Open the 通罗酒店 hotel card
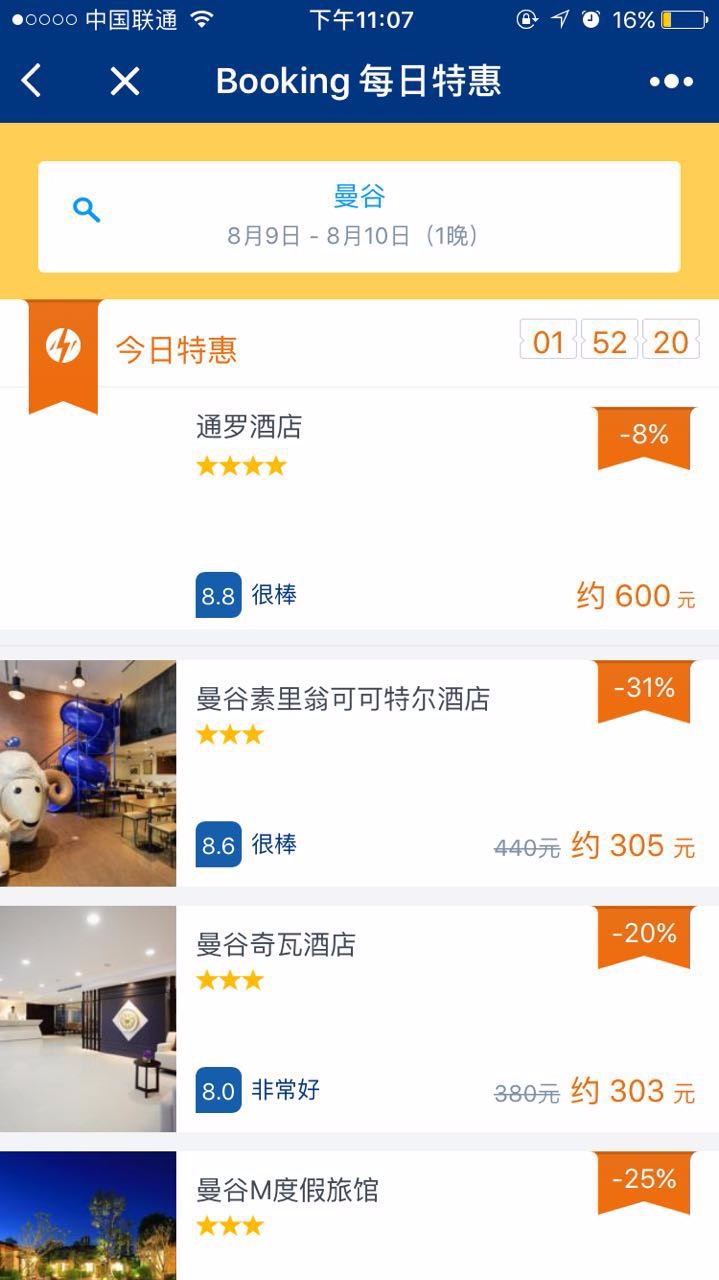719x1280 pixels. [359, 510]
